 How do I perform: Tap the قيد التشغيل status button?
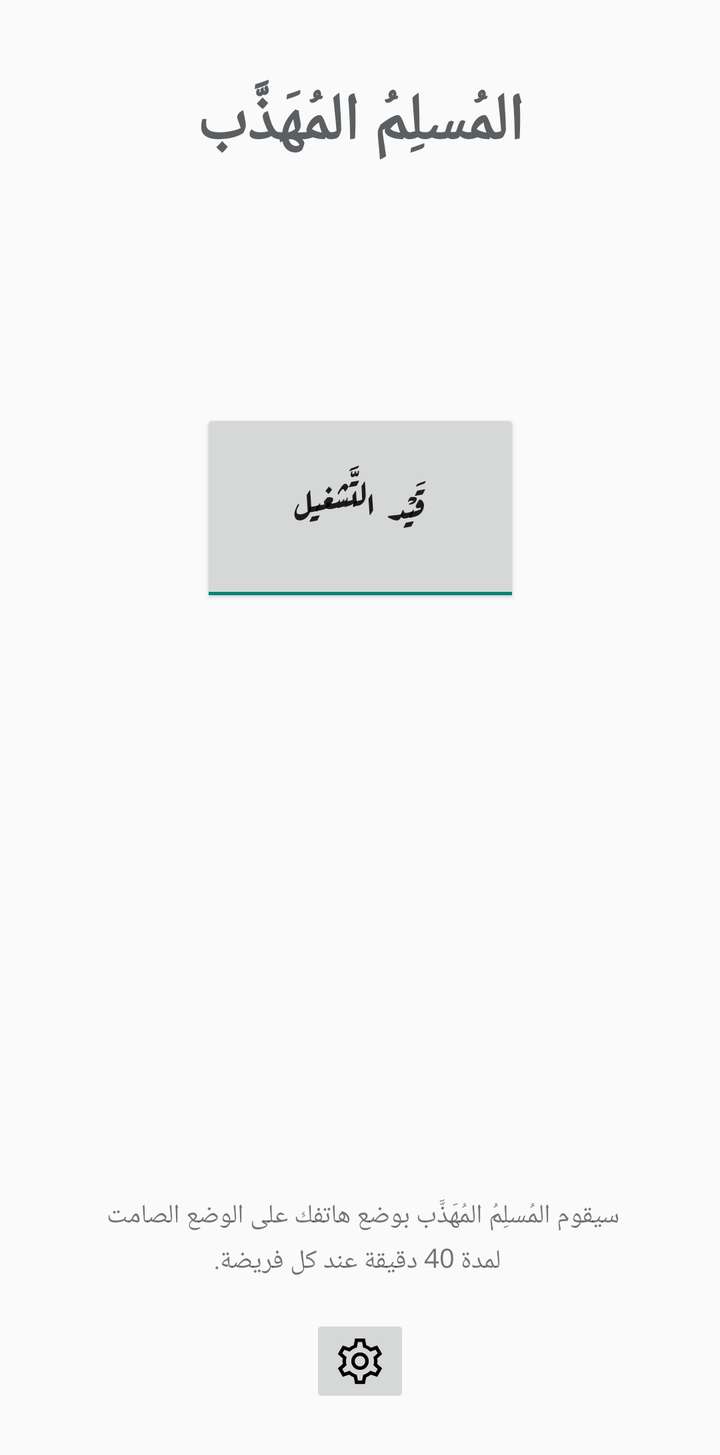click(360, 508)
